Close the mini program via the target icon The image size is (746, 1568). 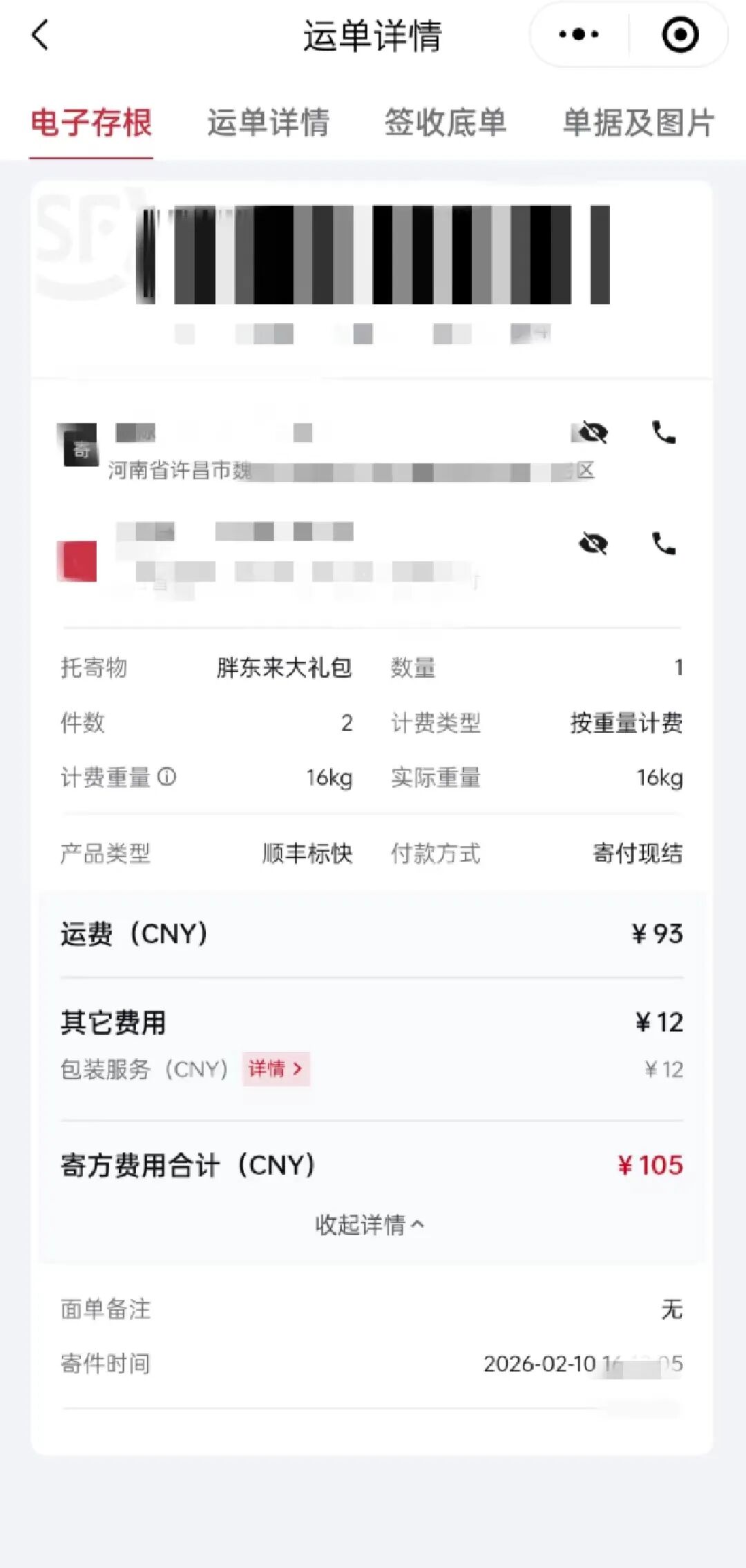[x=680, y=35]
